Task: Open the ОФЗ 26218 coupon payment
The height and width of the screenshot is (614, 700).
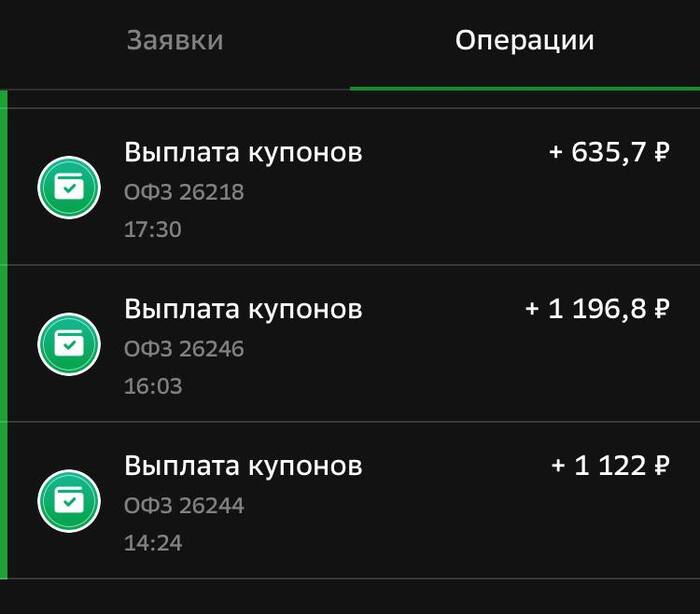Action: (350, 188)
